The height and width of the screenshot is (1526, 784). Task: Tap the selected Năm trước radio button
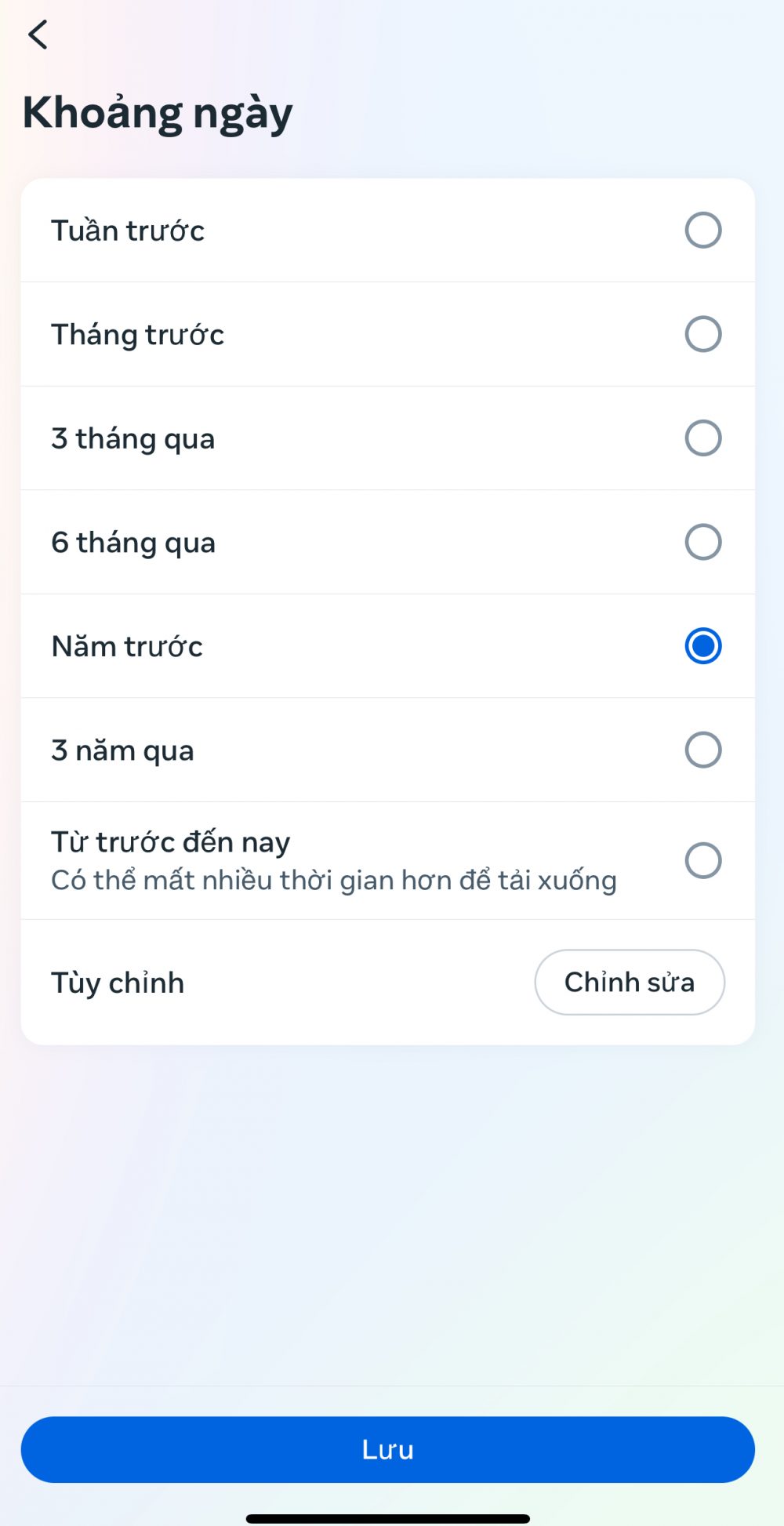point(702,646)
